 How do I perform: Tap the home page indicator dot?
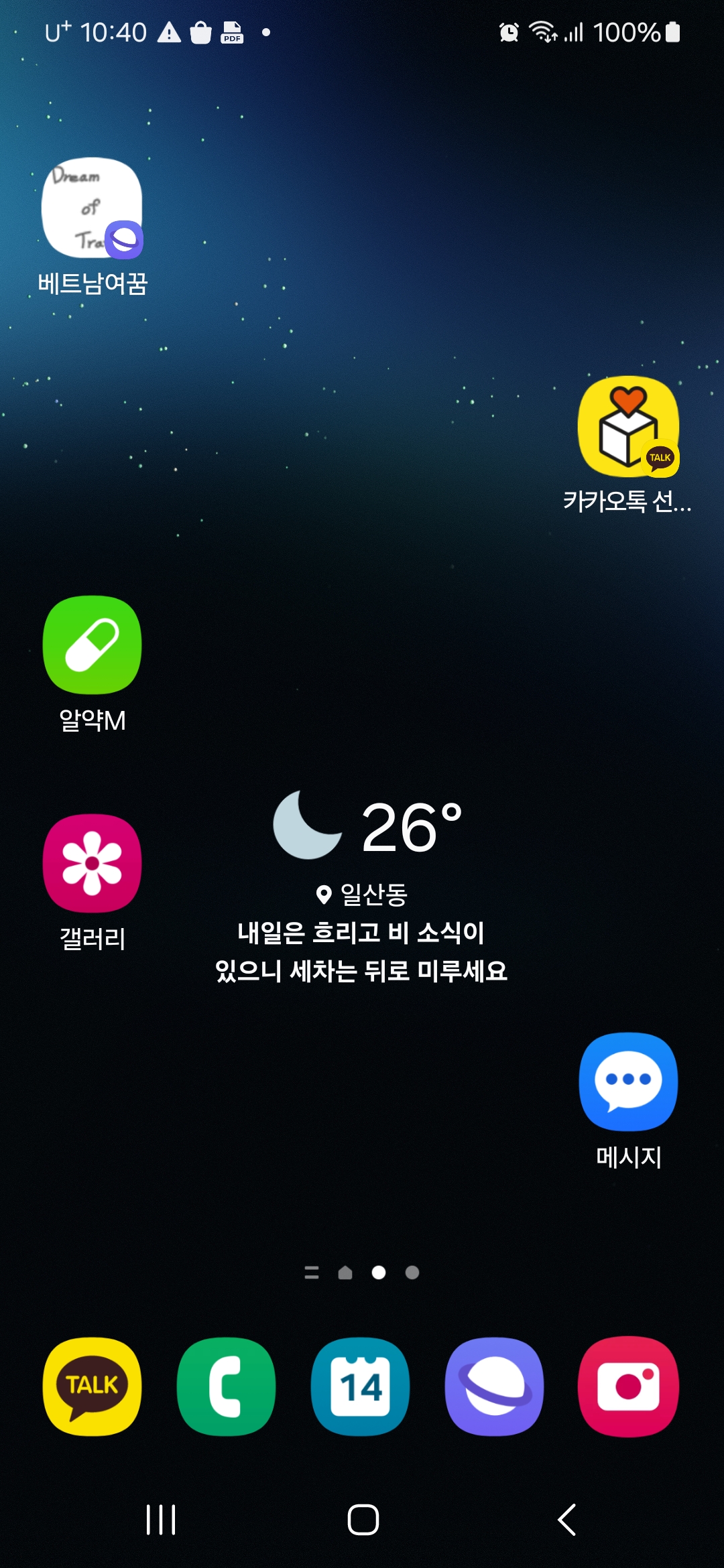[345, 1272]
